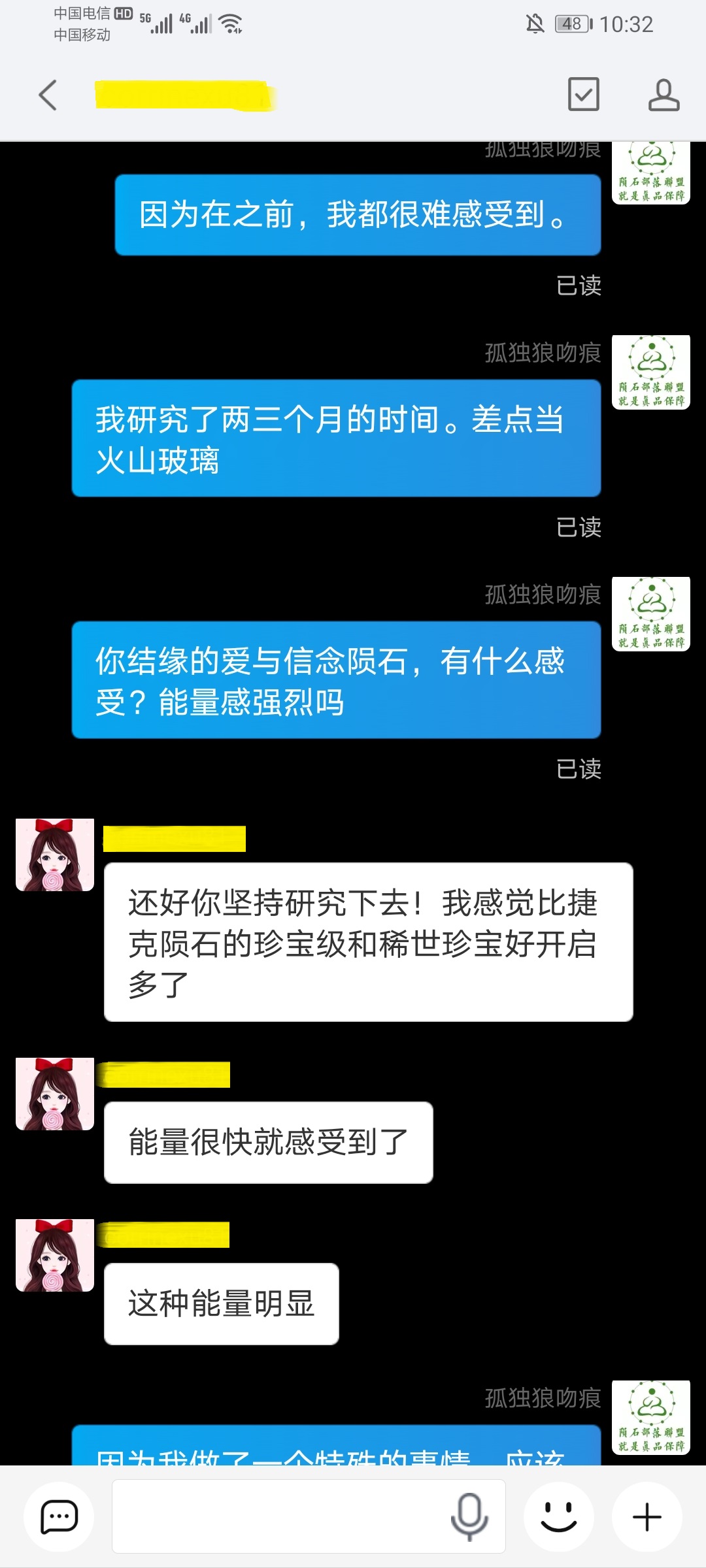Tap the checkbox icon in header
This screenshot has width=706, height=1568.
583,94
